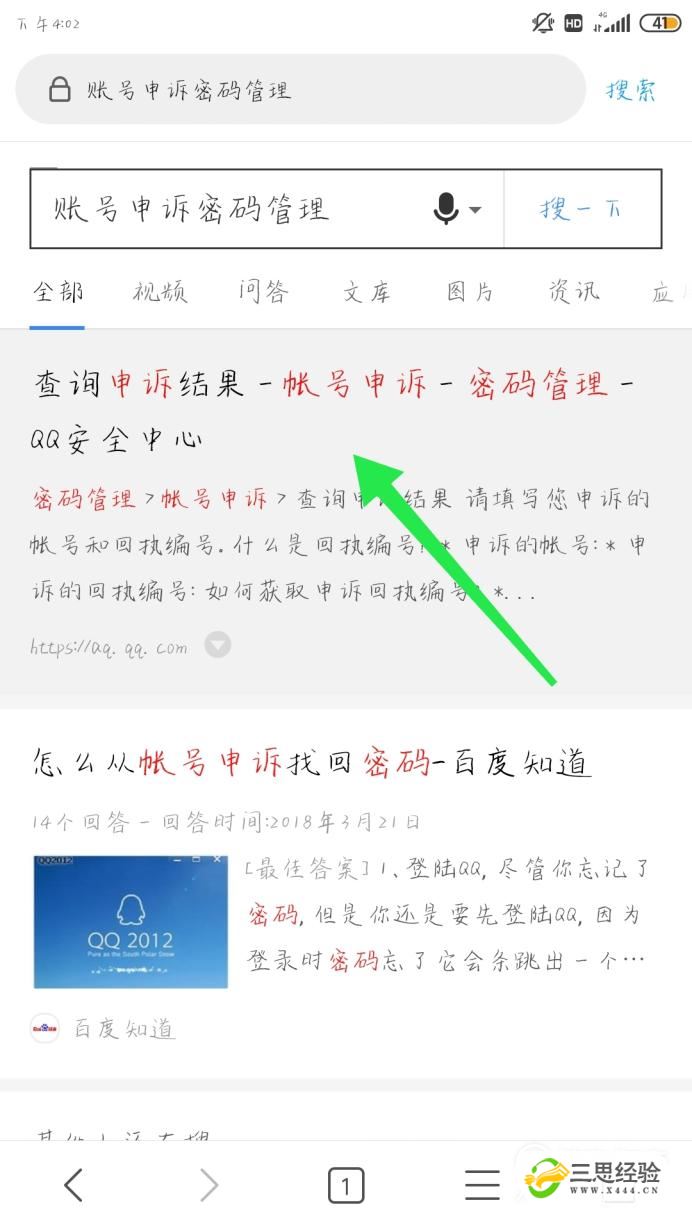Open the browser hamburger menu

tap(482, 1186)
